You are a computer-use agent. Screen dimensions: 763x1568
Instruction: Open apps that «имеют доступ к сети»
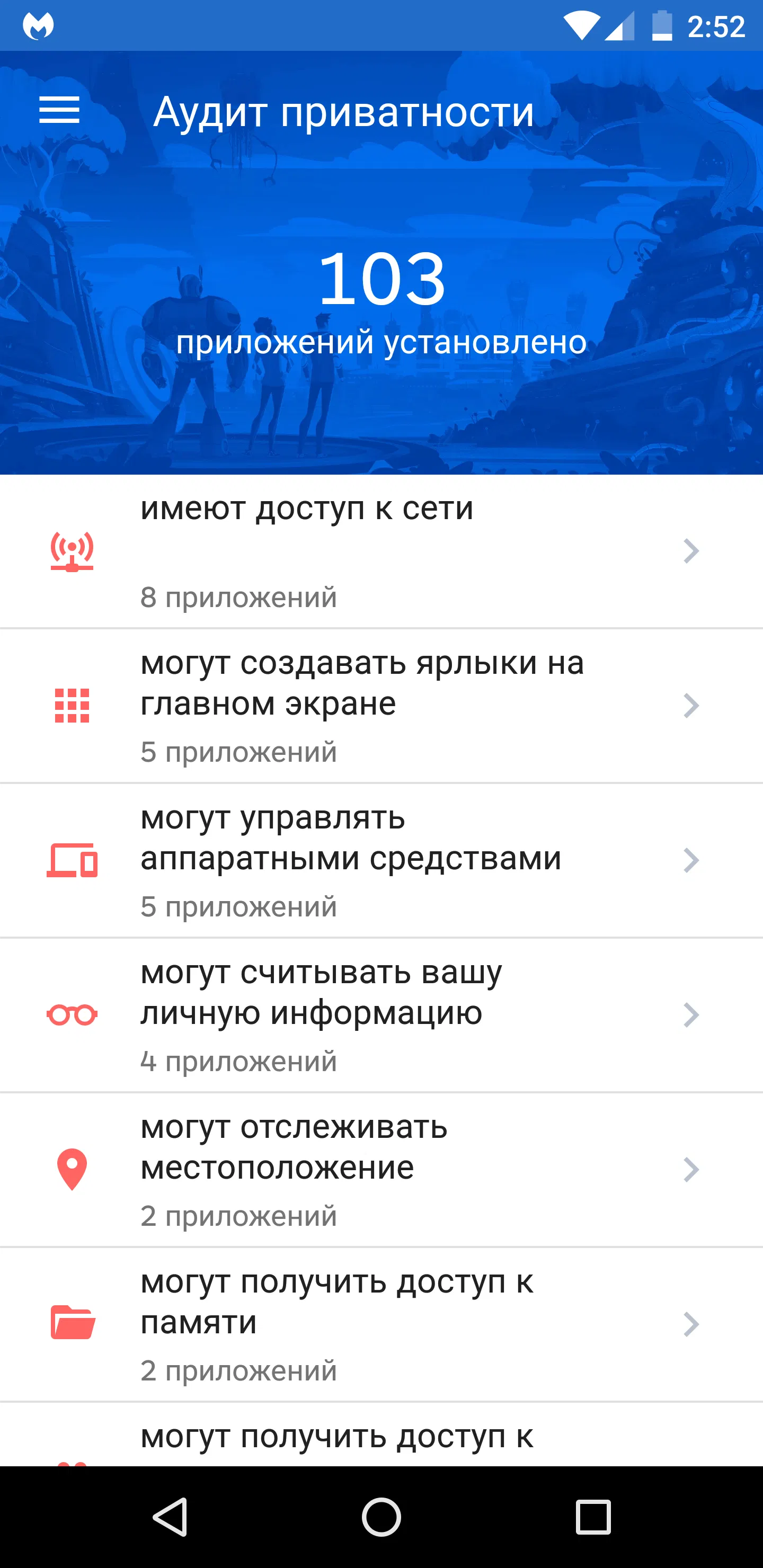tap(381, 551)
